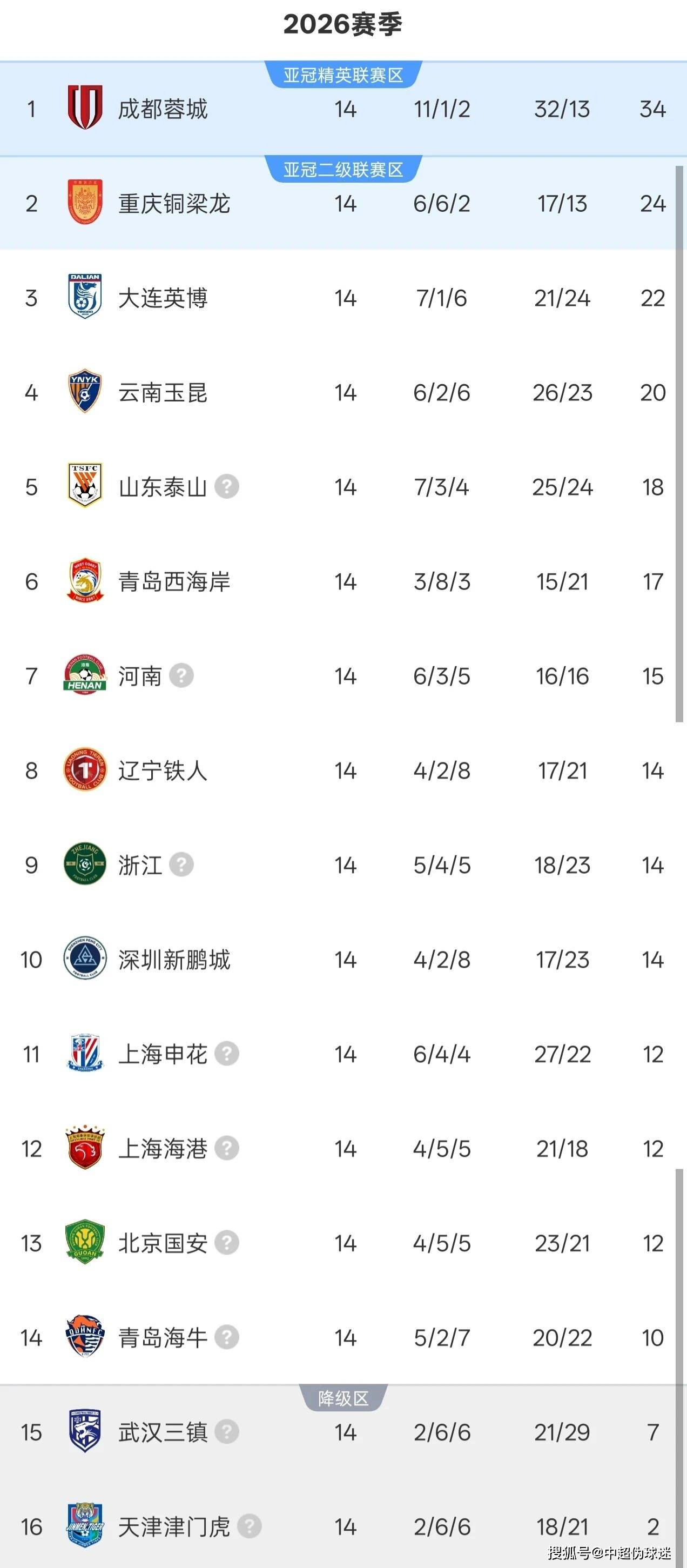Open the 武汉三镇 team row
Screen dimensions: 687x1568
click(343, 1432)
